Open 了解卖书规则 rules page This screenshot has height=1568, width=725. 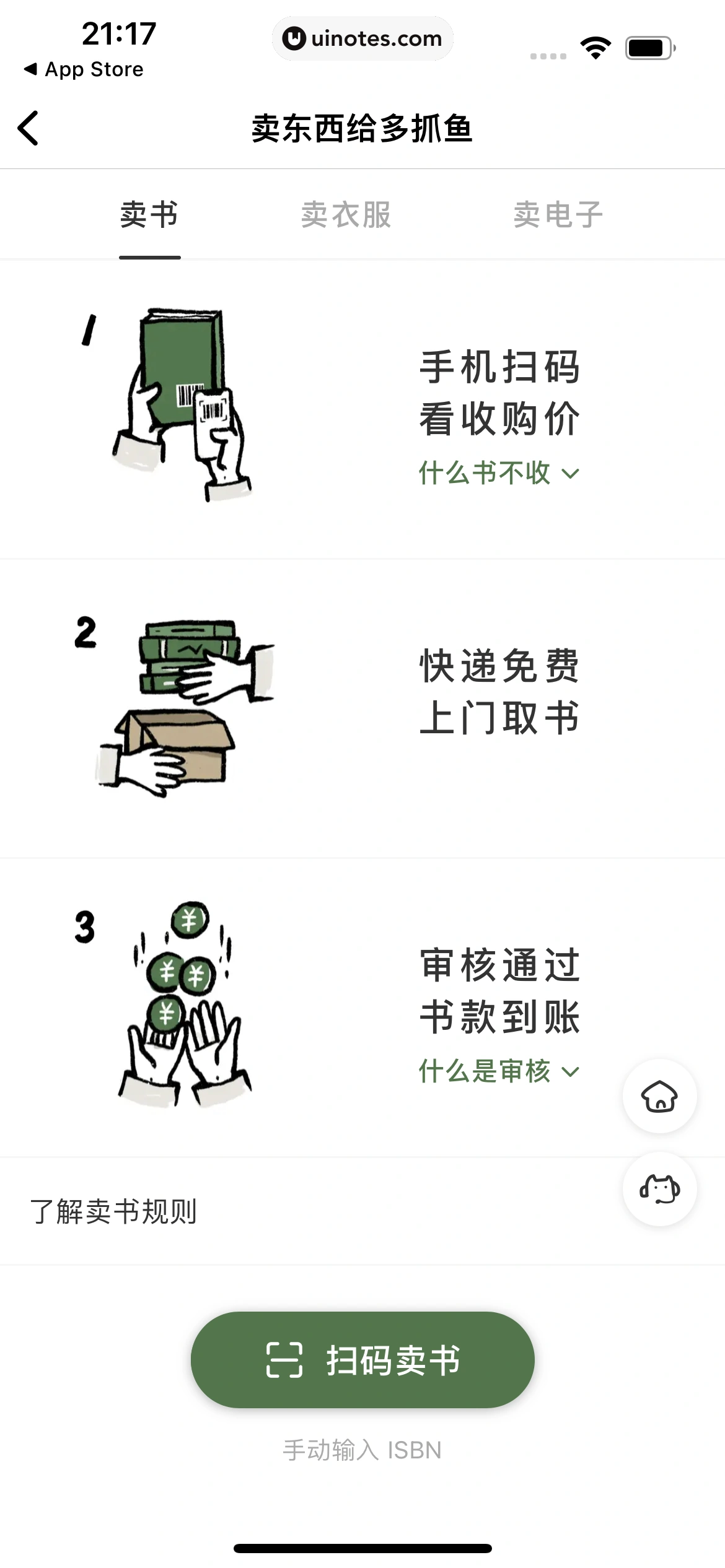pyautogui.click(x=114, y=1212)
